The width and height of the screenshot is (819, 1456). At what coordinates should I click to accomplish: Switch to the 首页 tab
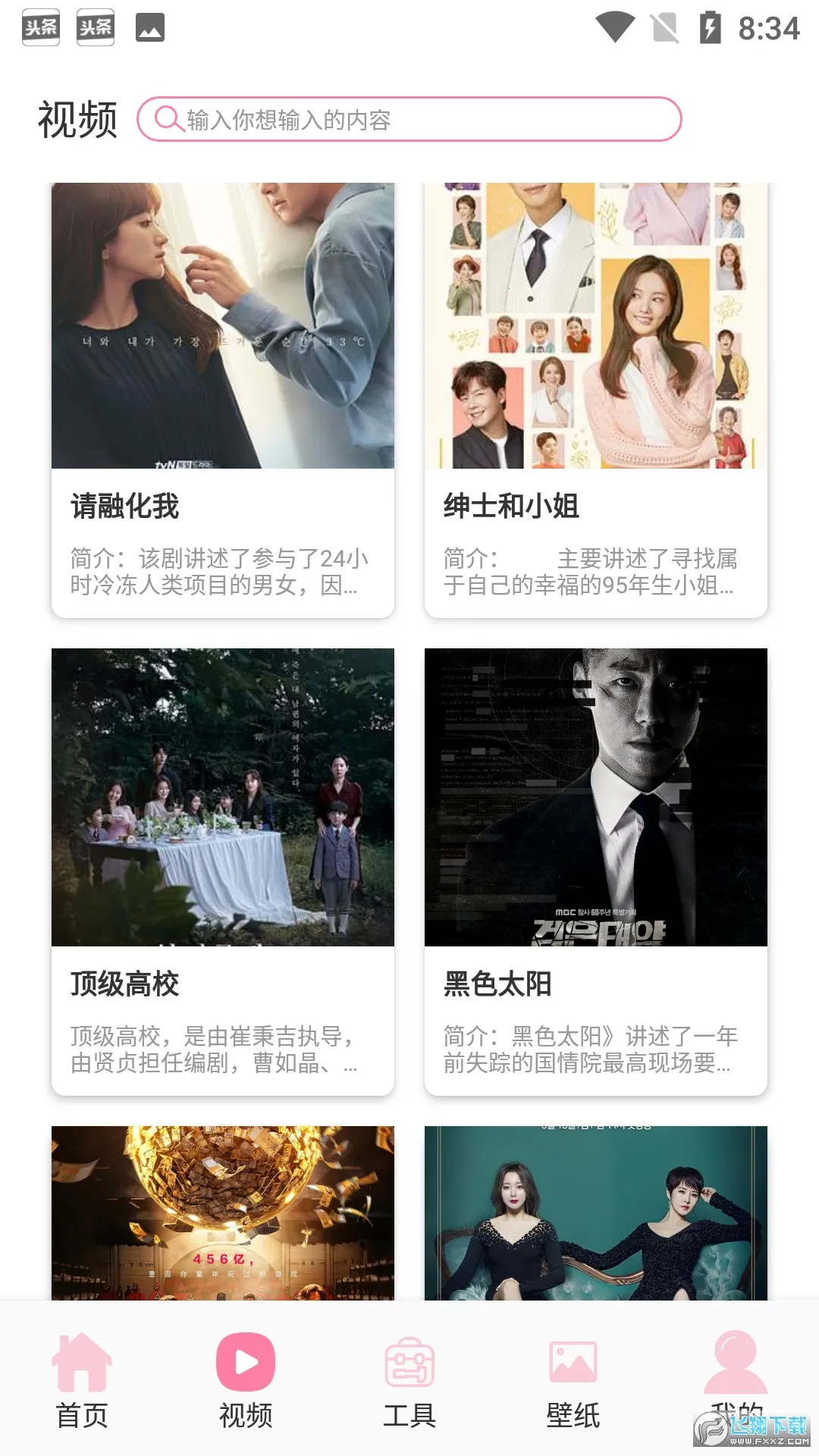(x=82, y=1380)
